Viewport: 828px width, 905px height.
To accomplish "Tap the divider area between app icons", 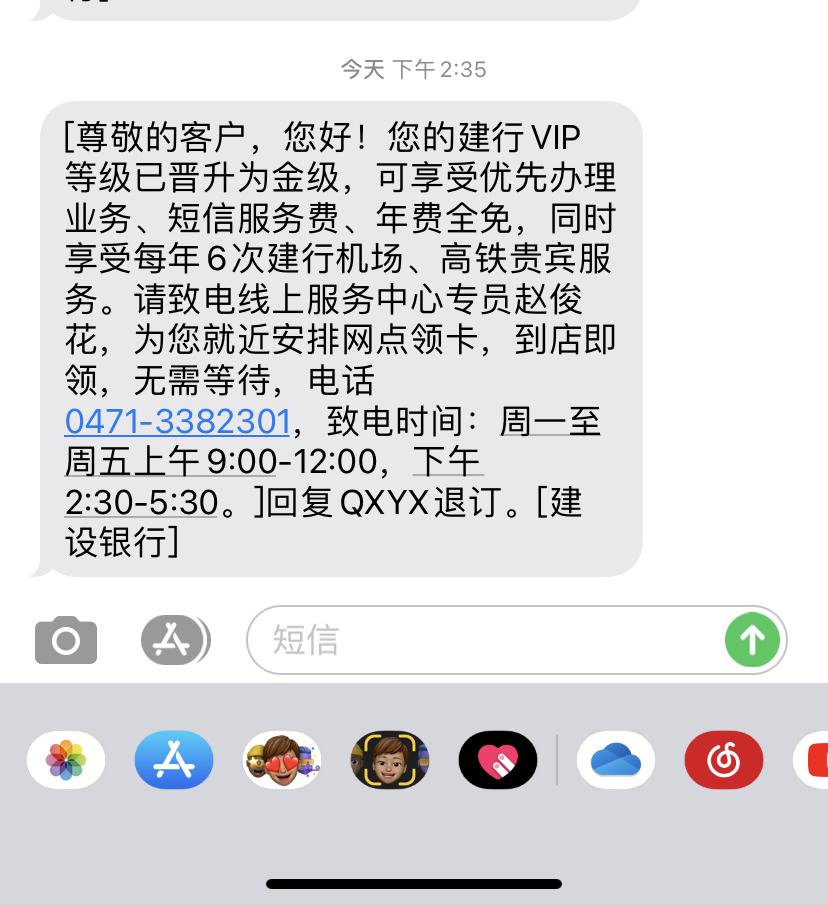I will (556, 760).
